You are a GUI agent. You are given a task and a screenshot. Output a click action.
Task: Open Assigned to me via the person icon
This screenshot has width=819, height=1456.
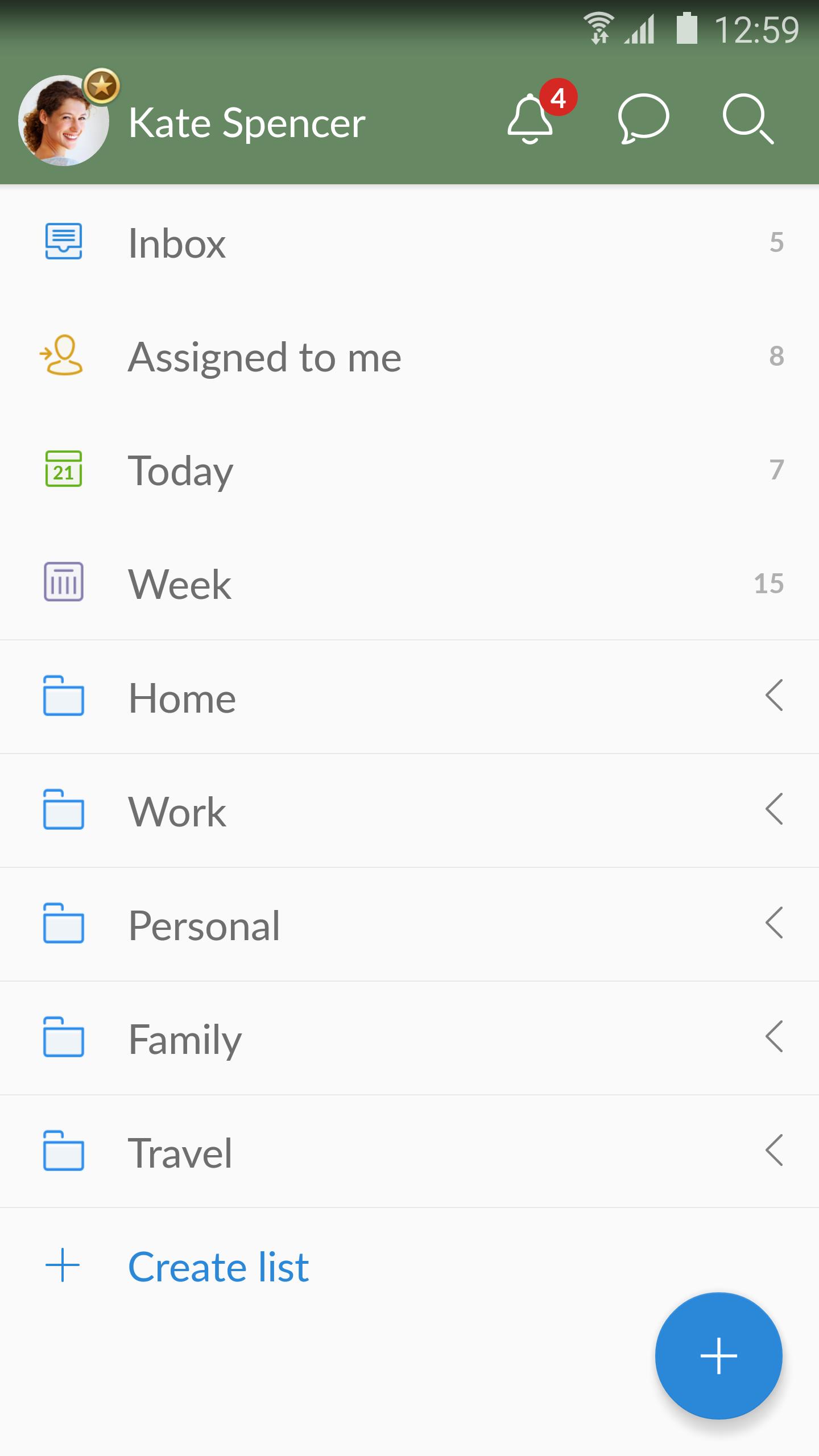click(63, 357)
